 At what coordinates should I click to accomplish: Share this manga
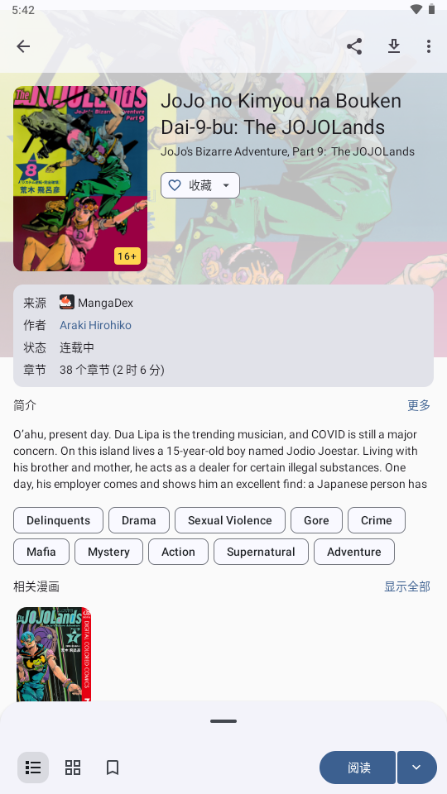[354, 47]
